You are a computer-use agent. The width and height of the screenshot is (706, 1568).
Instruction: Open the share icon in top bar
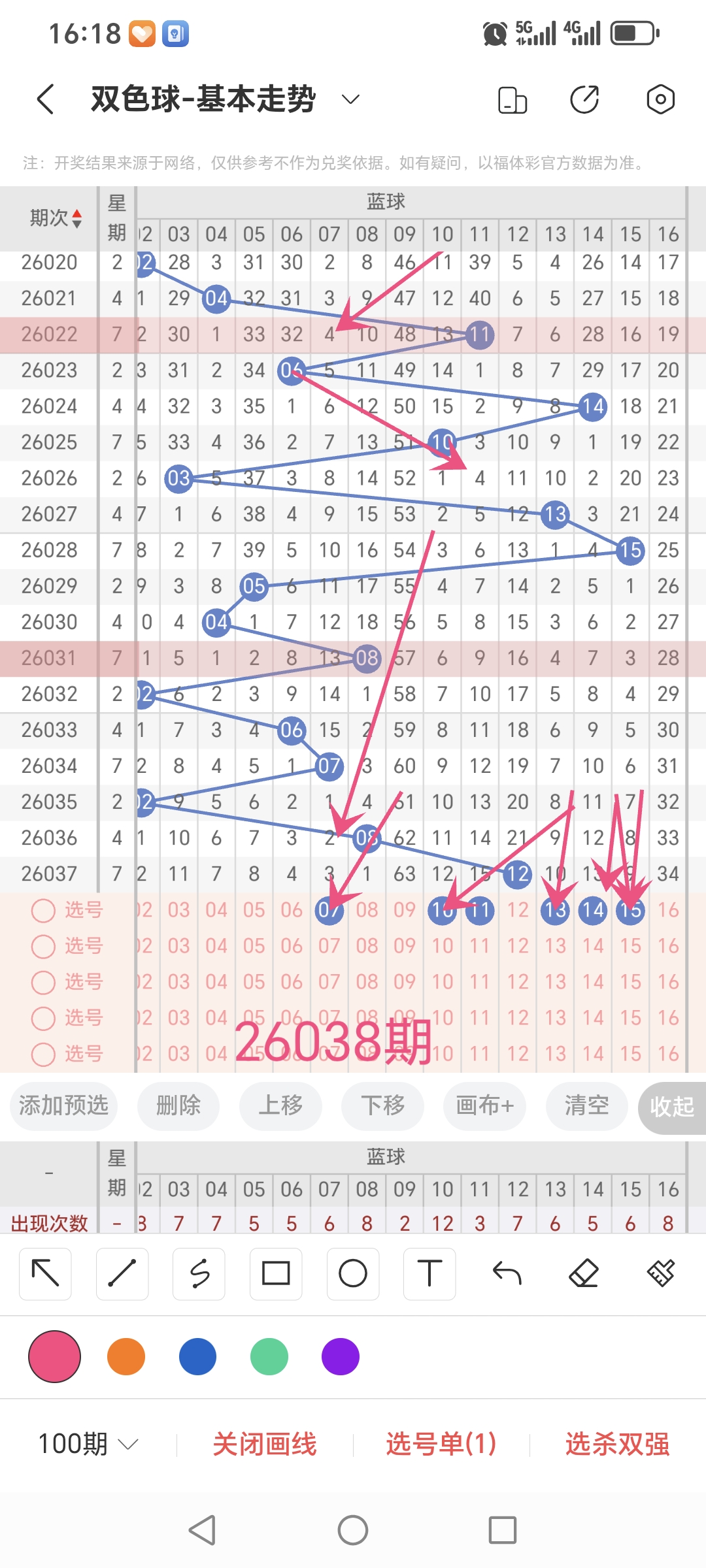click(585, 98)
